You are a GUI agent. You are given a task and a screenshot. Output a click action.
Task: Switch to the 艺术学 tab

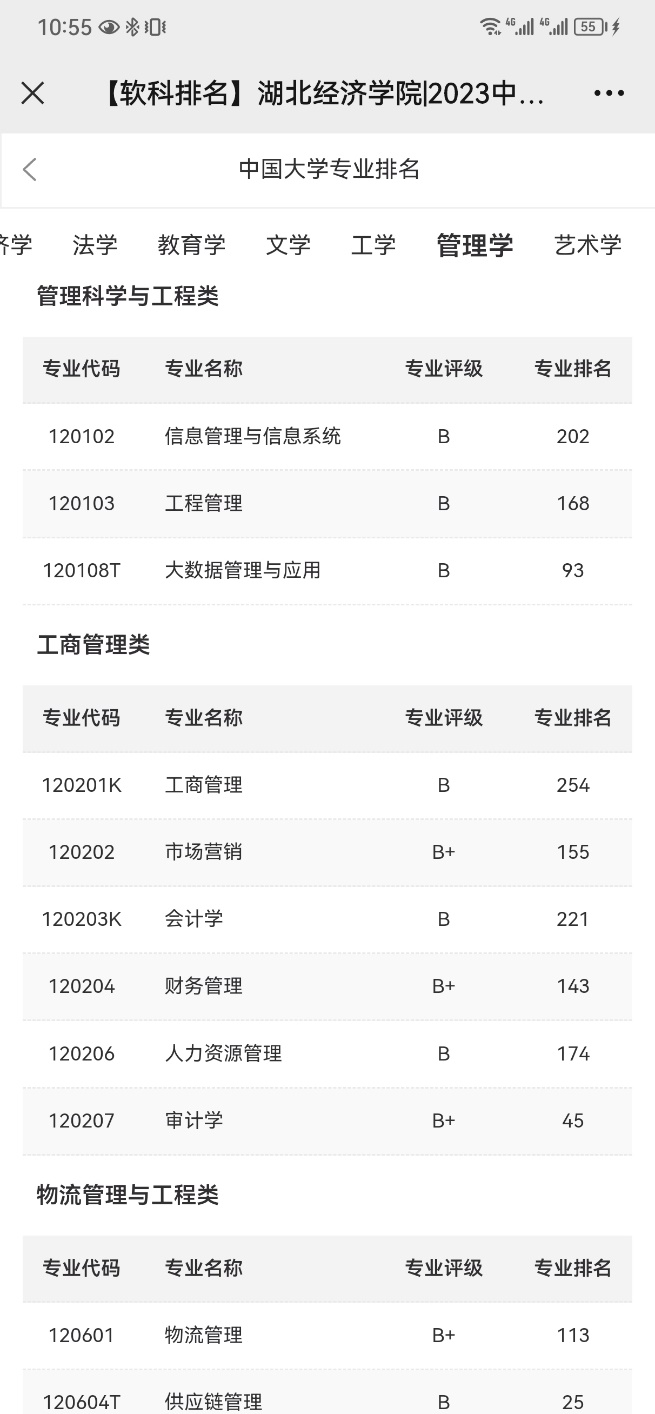588,245
